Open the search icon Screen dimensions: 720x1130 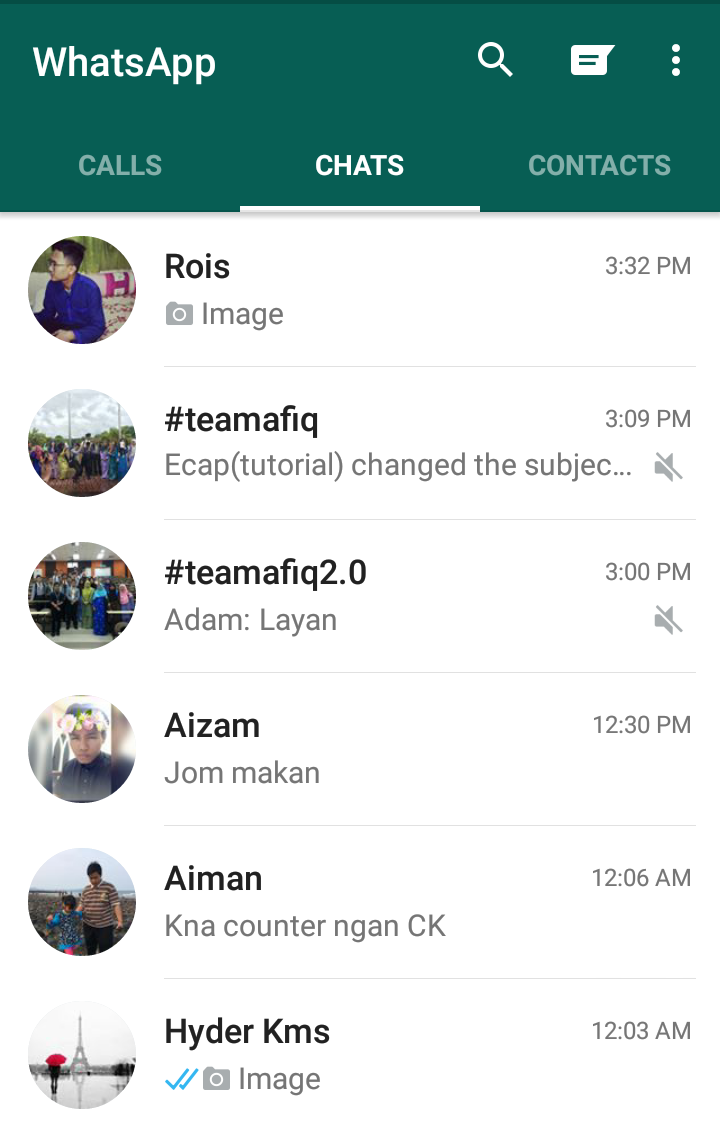495,61
